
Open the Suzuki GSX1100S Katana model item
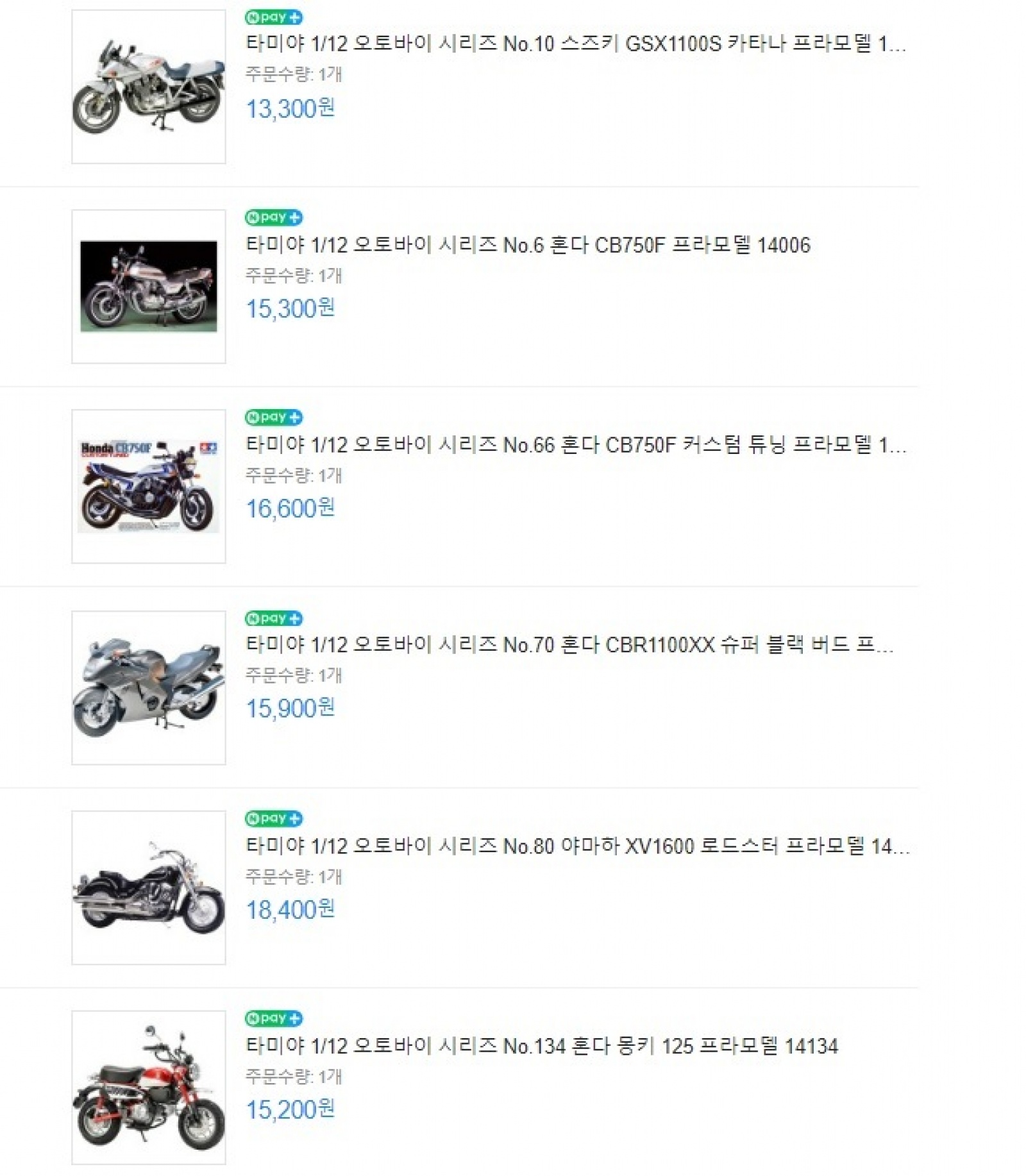575,44
